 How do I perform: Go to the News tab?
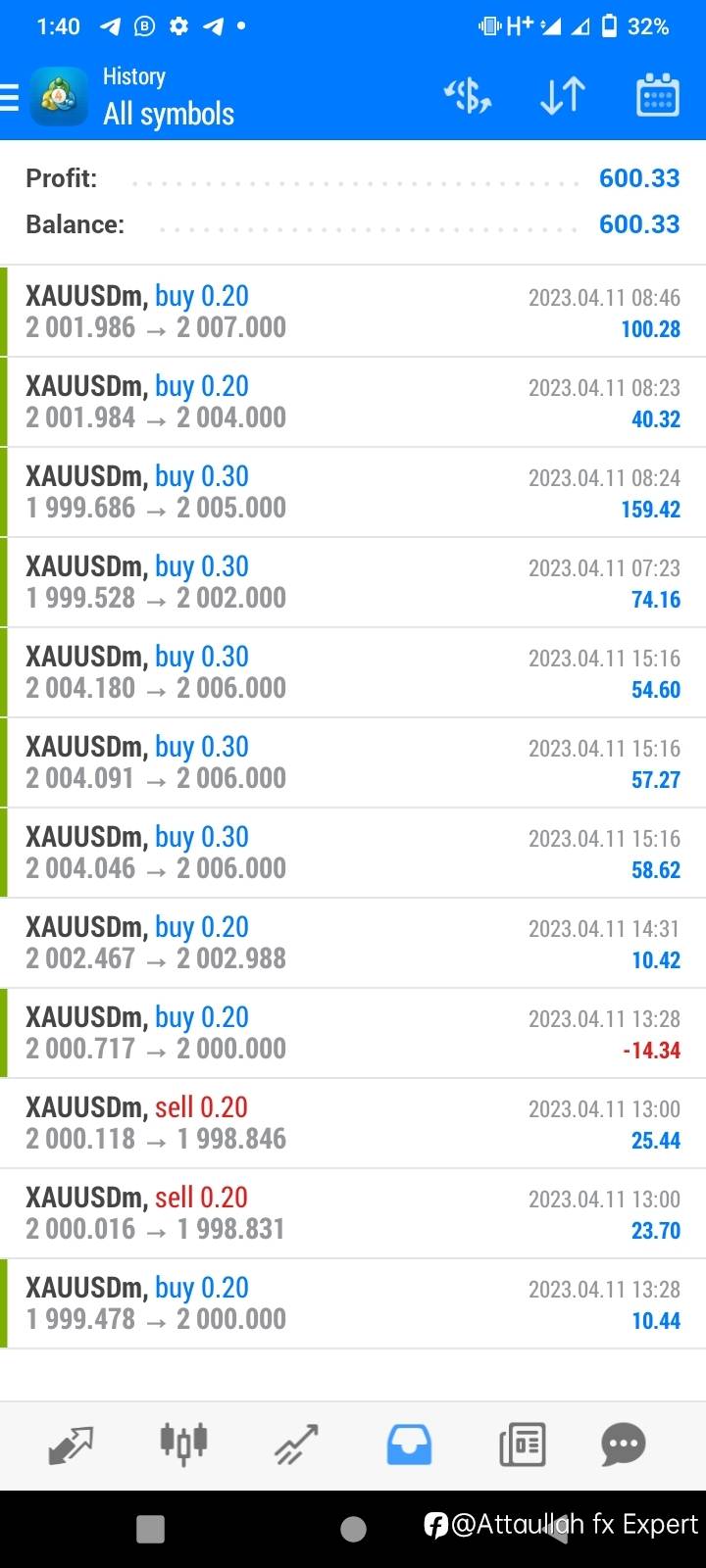(x=522, y=1445)
